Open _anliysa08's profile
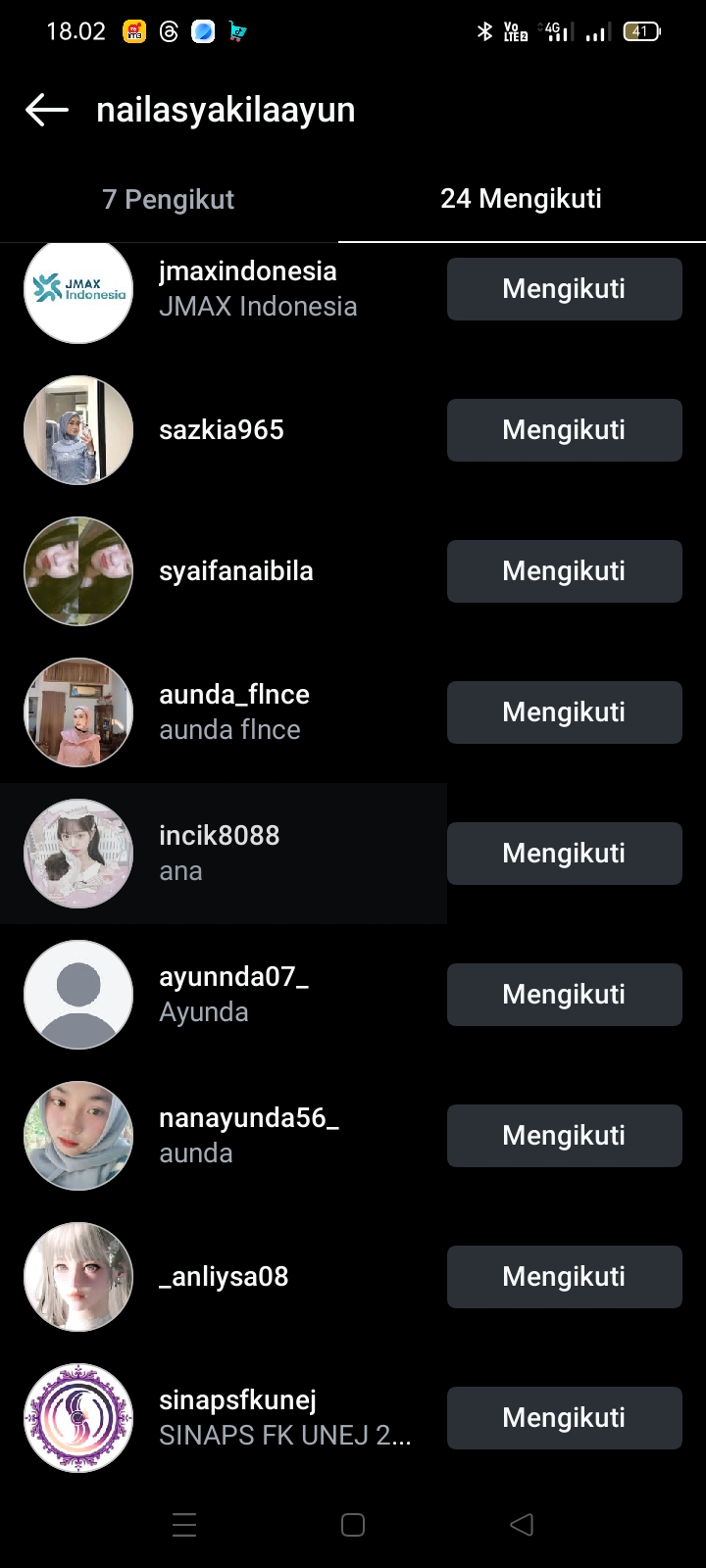 click(x=224, y=1277)
